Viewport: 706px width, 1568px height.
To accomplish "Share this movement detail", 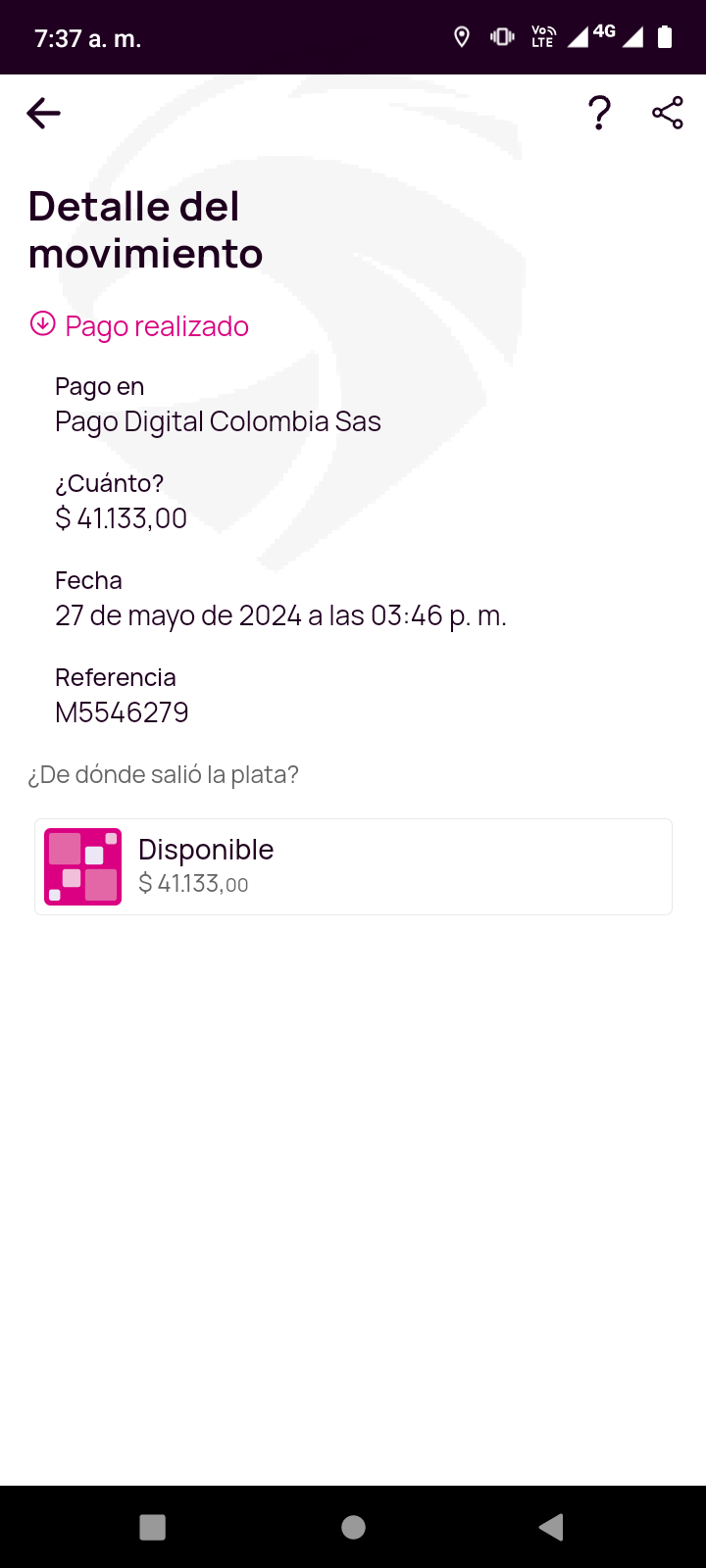I will [x=668, y=113].
